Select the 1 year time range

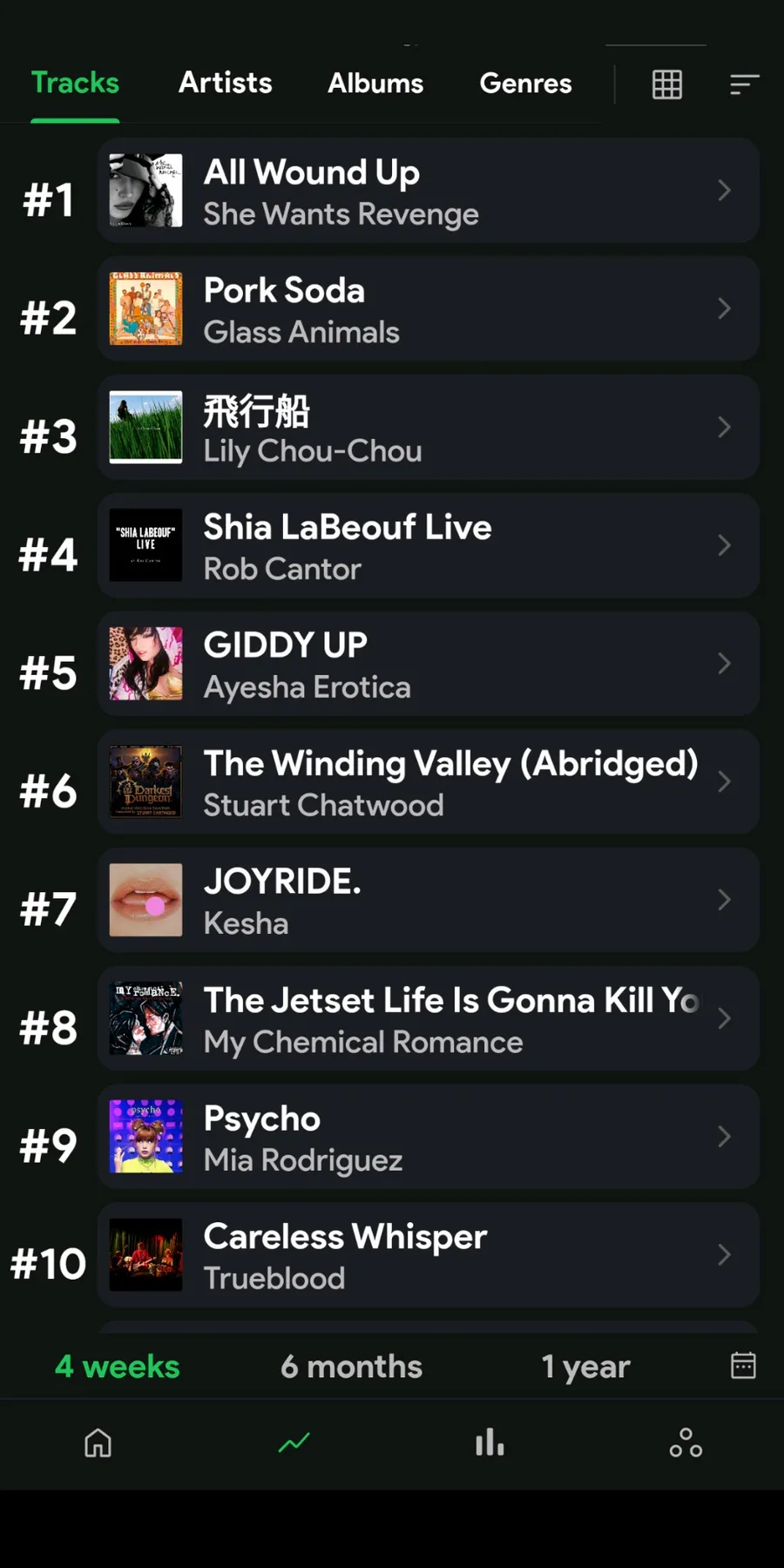[x=585, y=1366]
